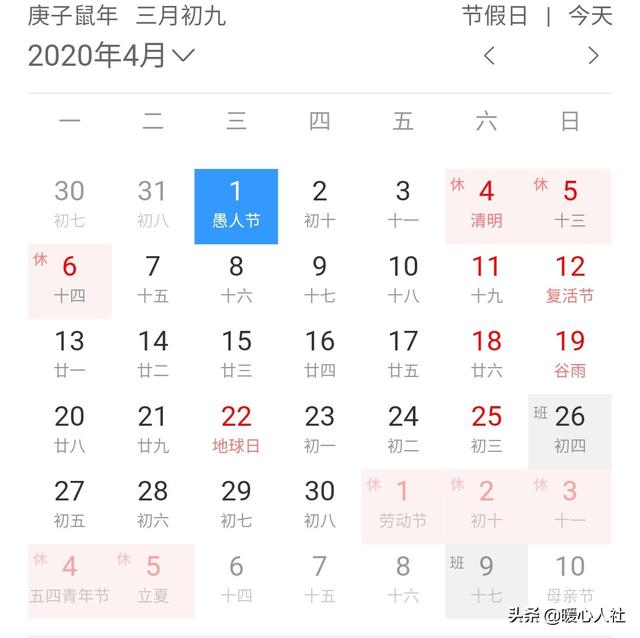Go to the previous month
Screen dimensions: 640x638
489,56
